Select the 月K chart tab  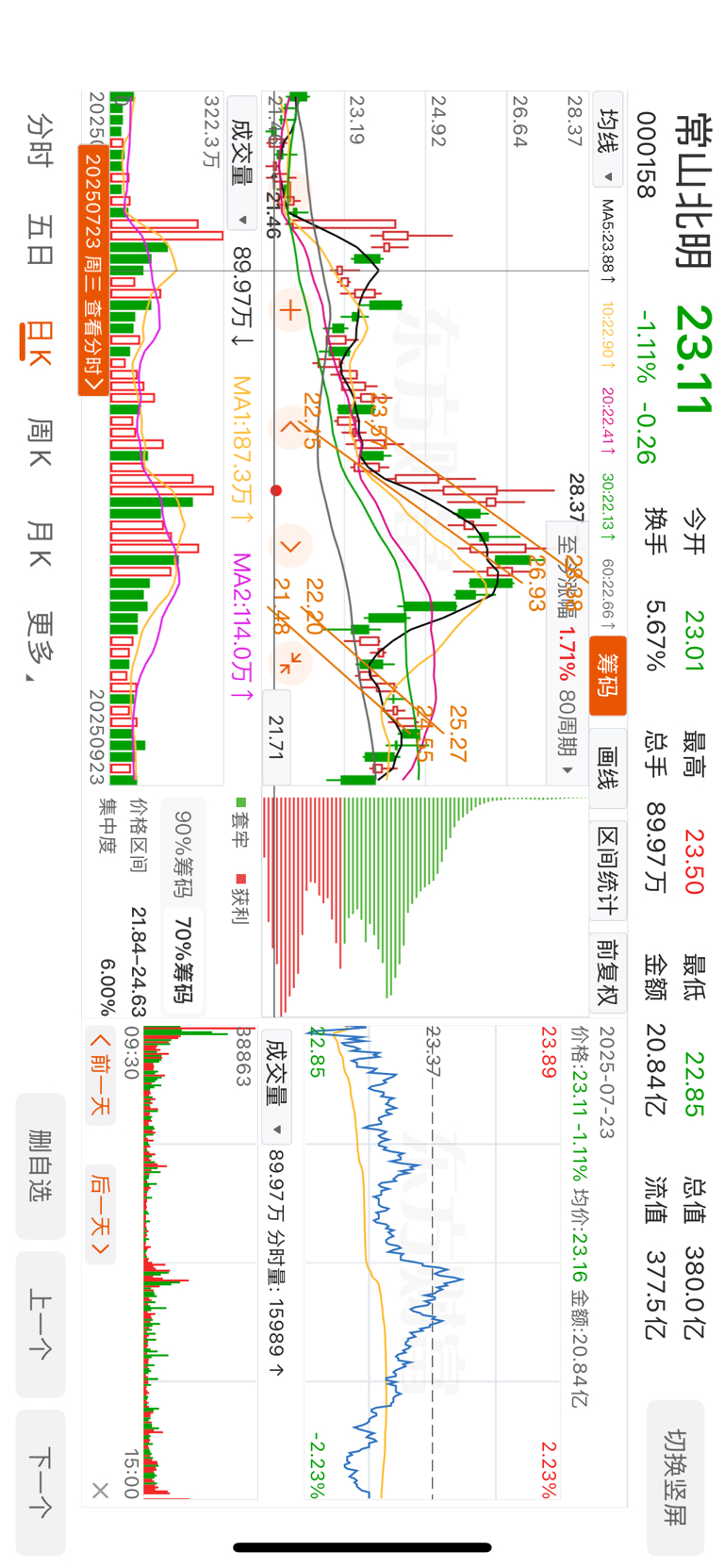pyautogui.click(x=39, y=544)
